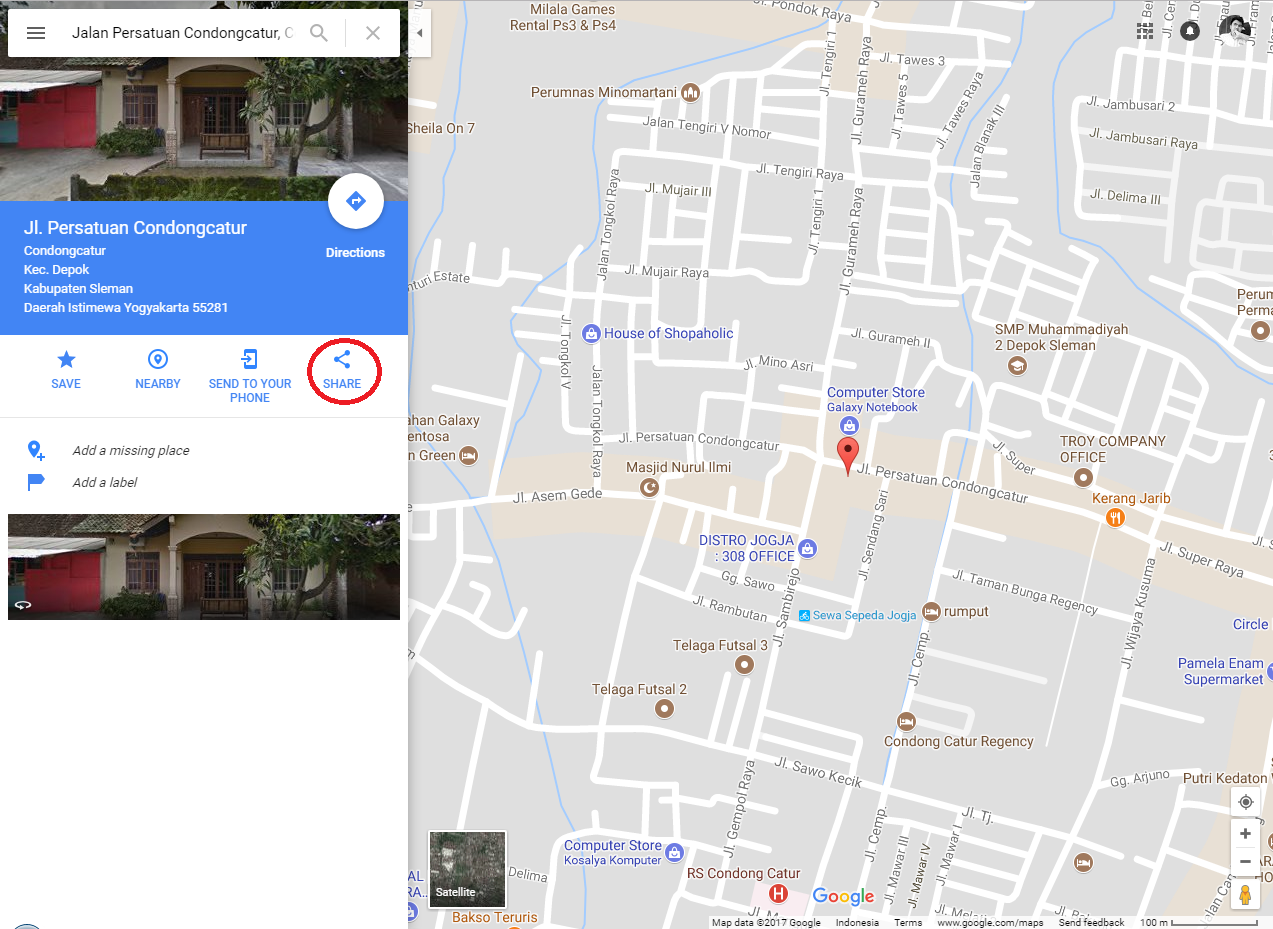The width and height of the screenshot is (1273, 929).
Task: Select Add a label
Action: pyautogui.click(x=104, y=483)
